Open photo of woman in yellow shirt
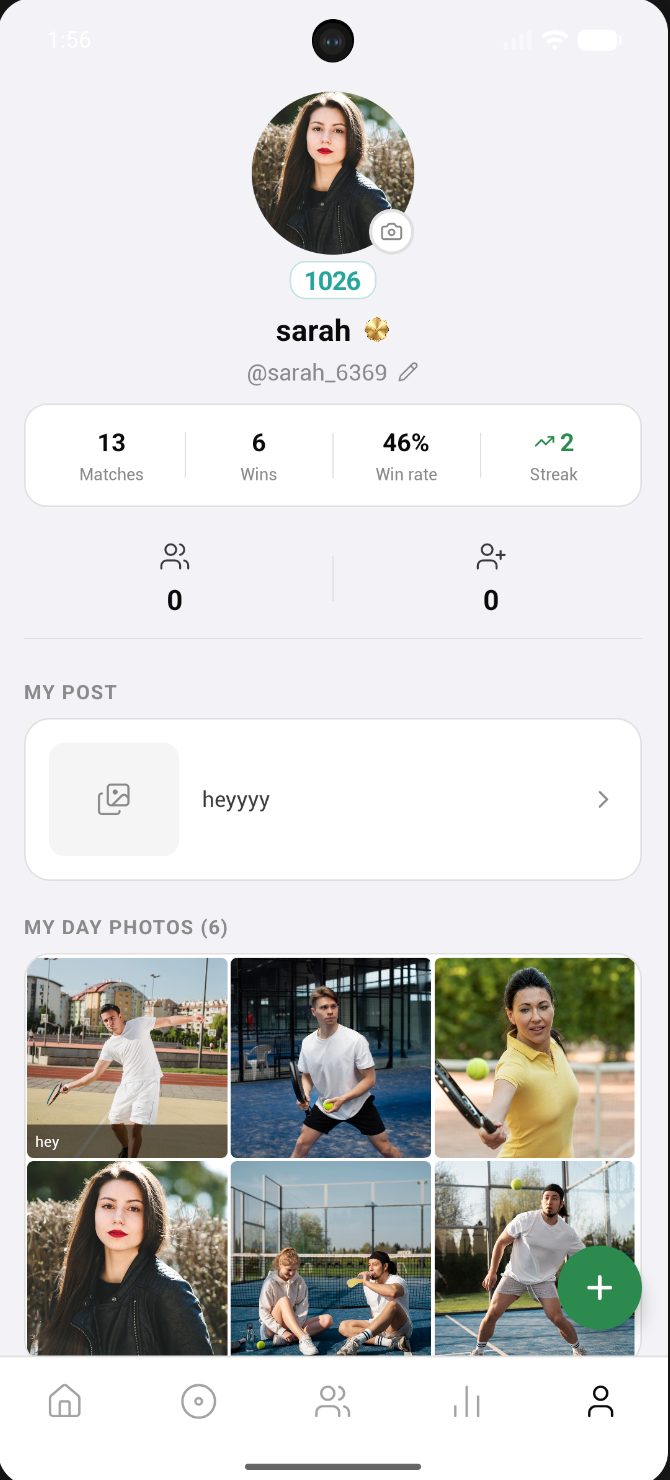 pos(535,1057)
